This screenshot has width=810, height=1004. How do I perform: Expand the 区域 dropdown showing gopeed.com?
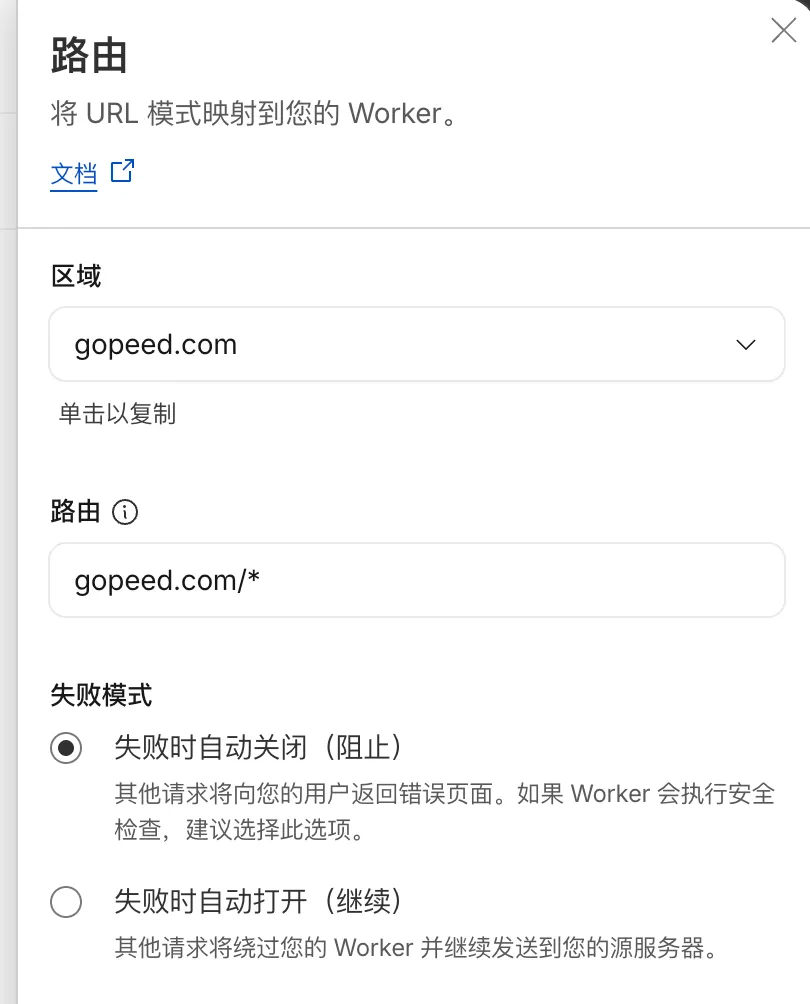pyautogui.click(x=416, y=345)
